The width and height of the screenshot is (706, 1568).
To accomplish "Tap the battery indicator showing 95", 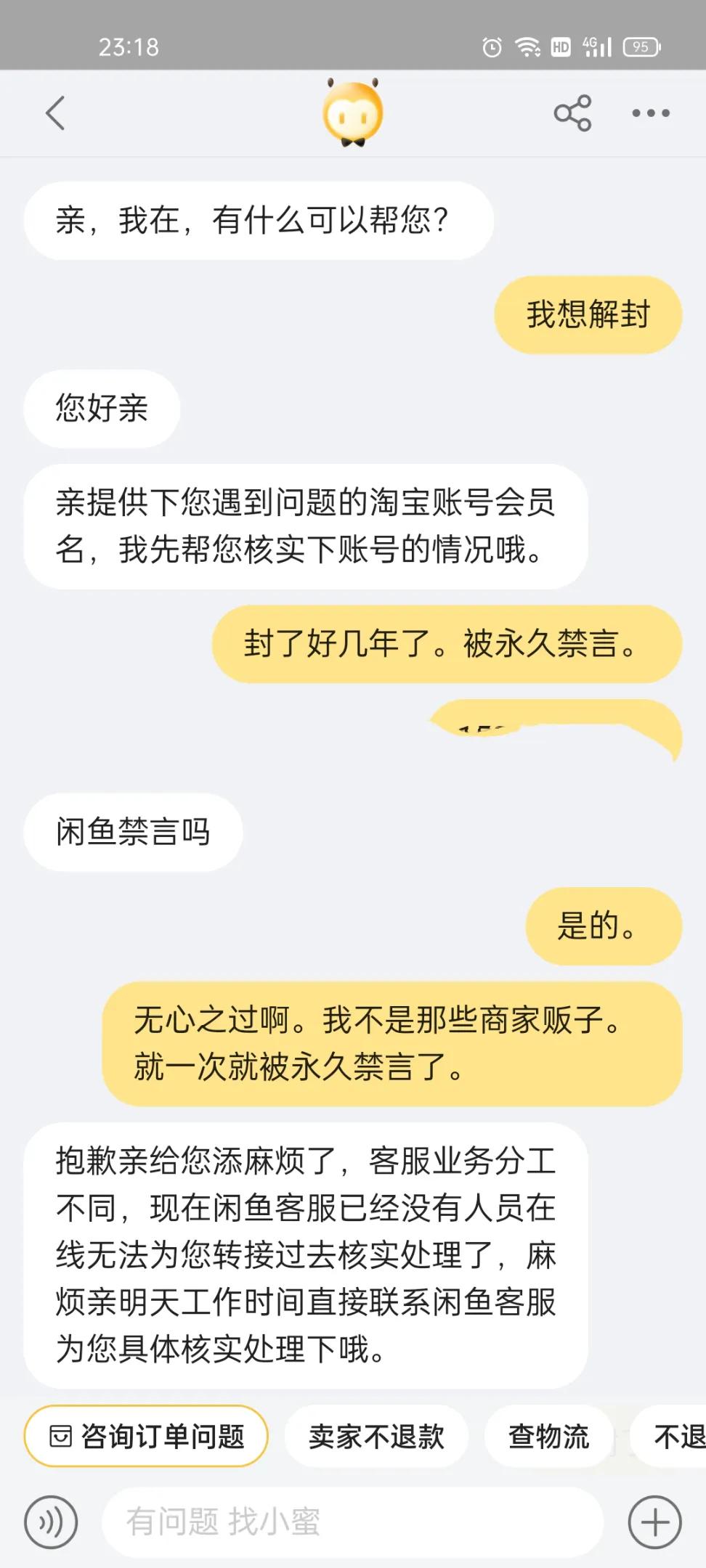I will tap(640, 48).
